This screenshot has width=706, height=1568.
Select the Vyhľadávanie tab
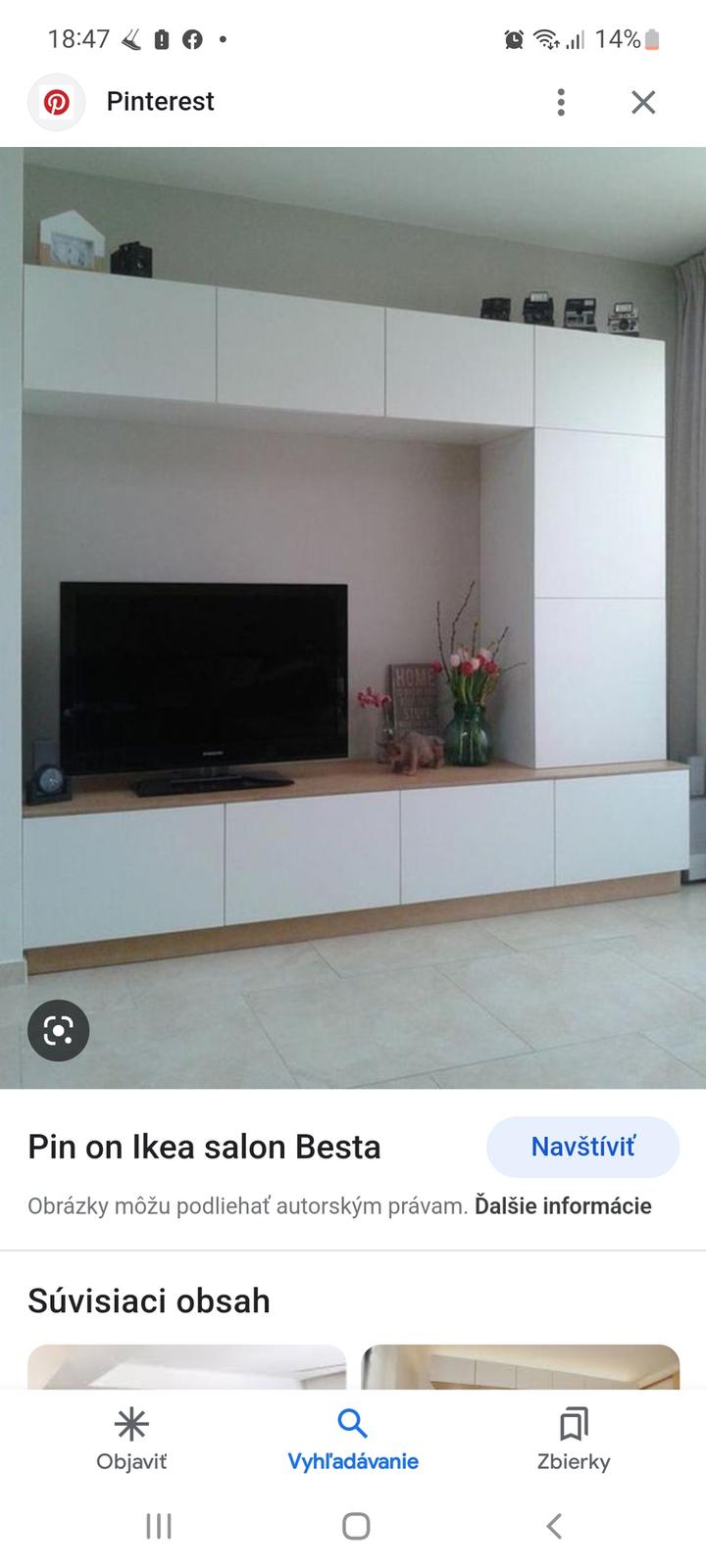click(x=353, y=1439)
